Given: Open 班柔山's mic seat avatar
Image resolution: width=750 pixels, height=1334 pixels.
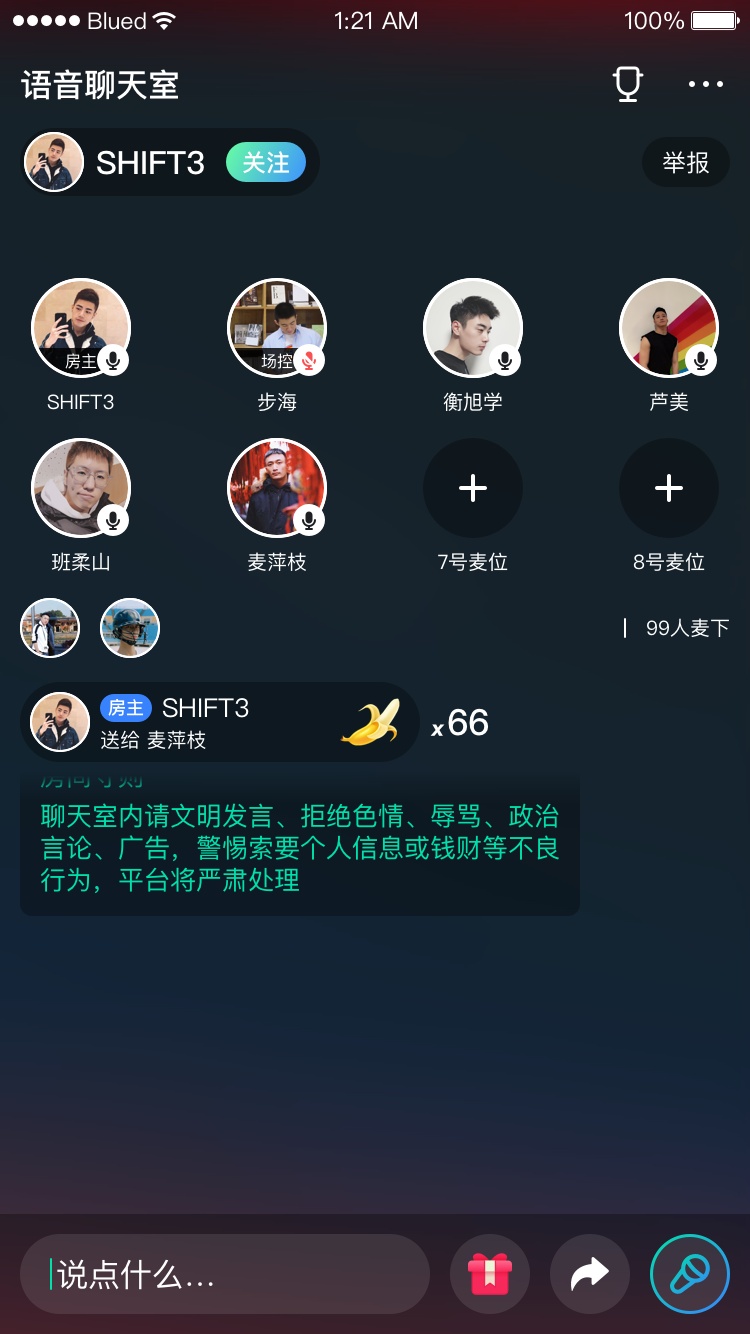Looking at the screenshot, I should (x=80, y=488).
